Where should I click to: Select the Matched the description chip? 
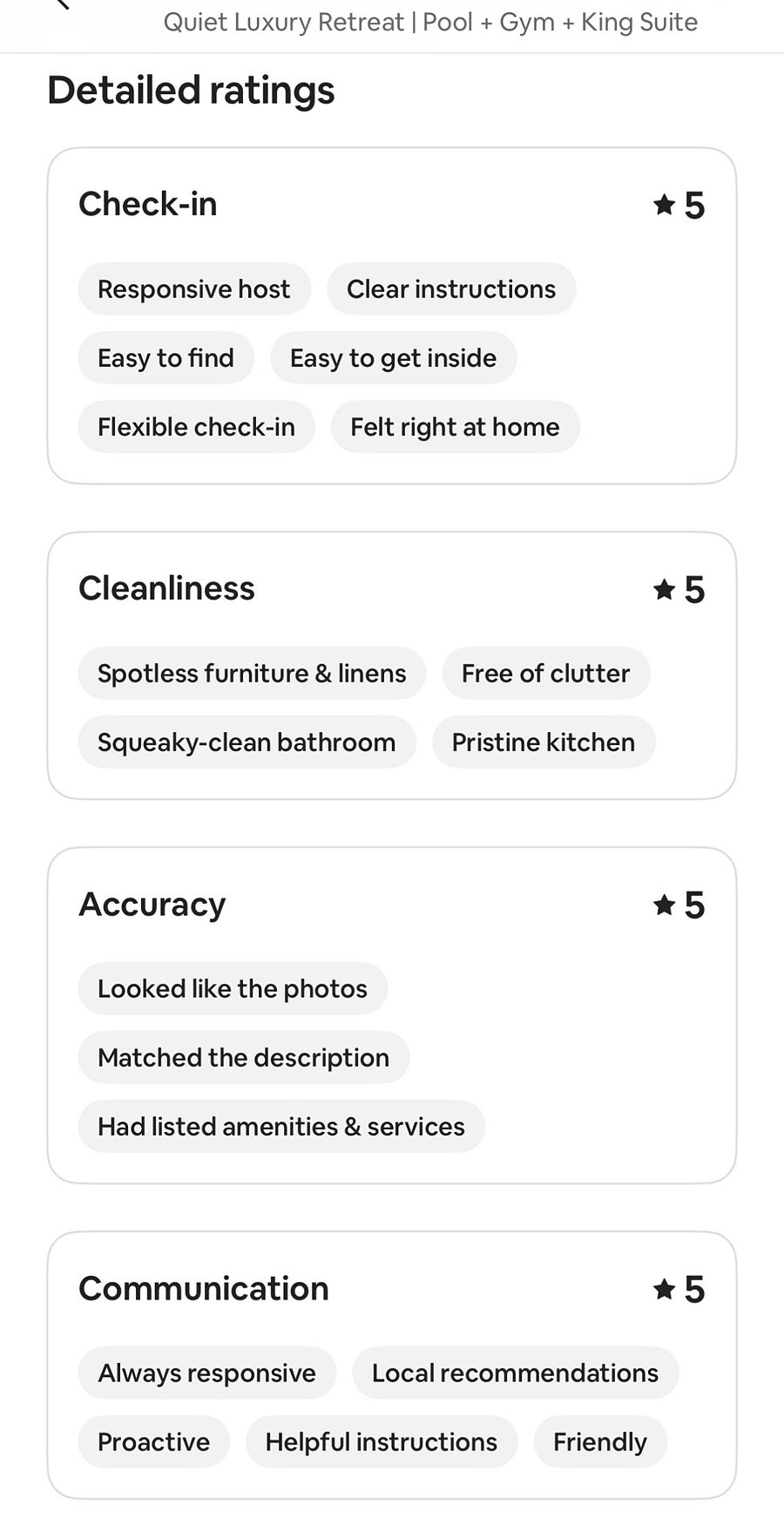click(244, 1057)
